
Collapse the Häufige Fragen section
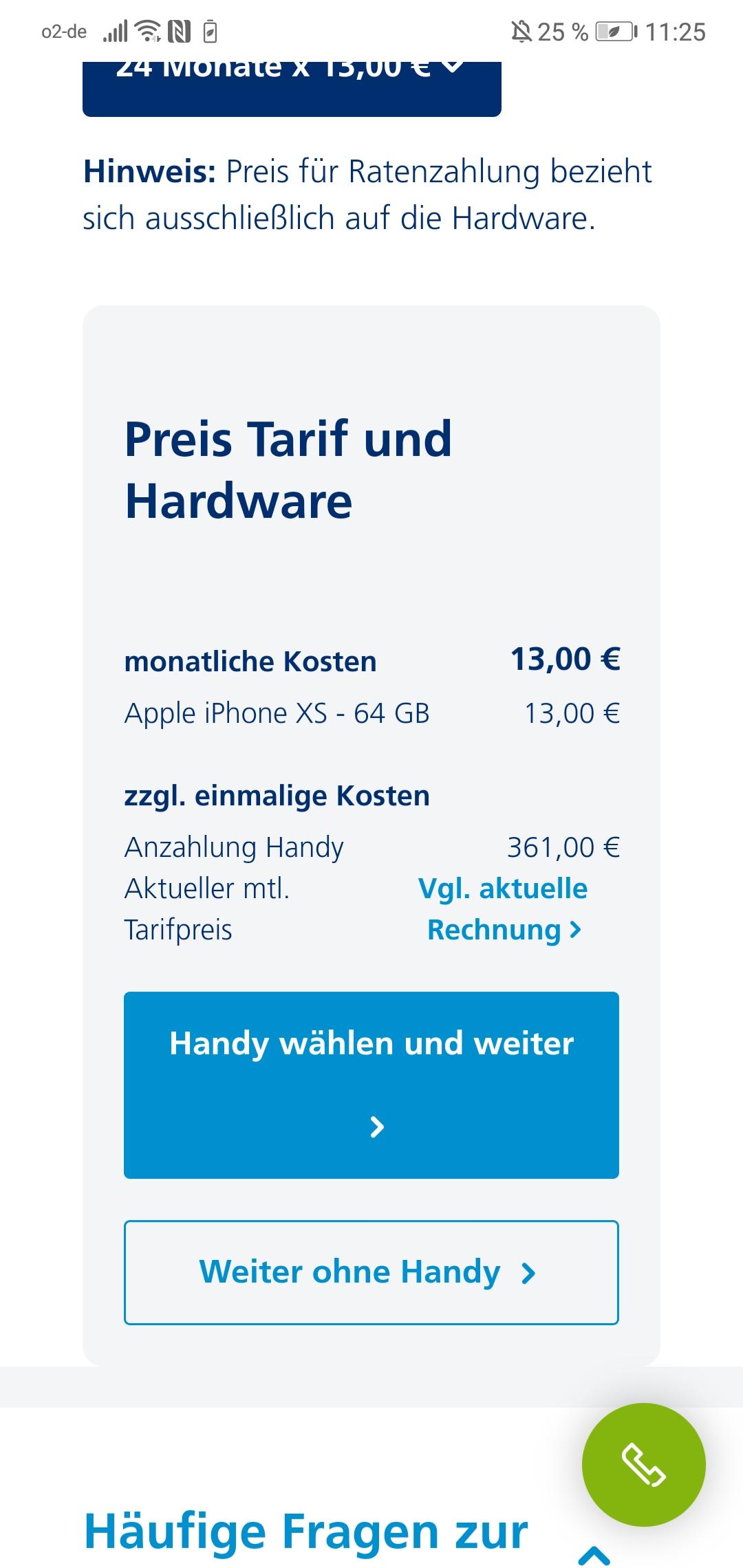[594, 1553]
